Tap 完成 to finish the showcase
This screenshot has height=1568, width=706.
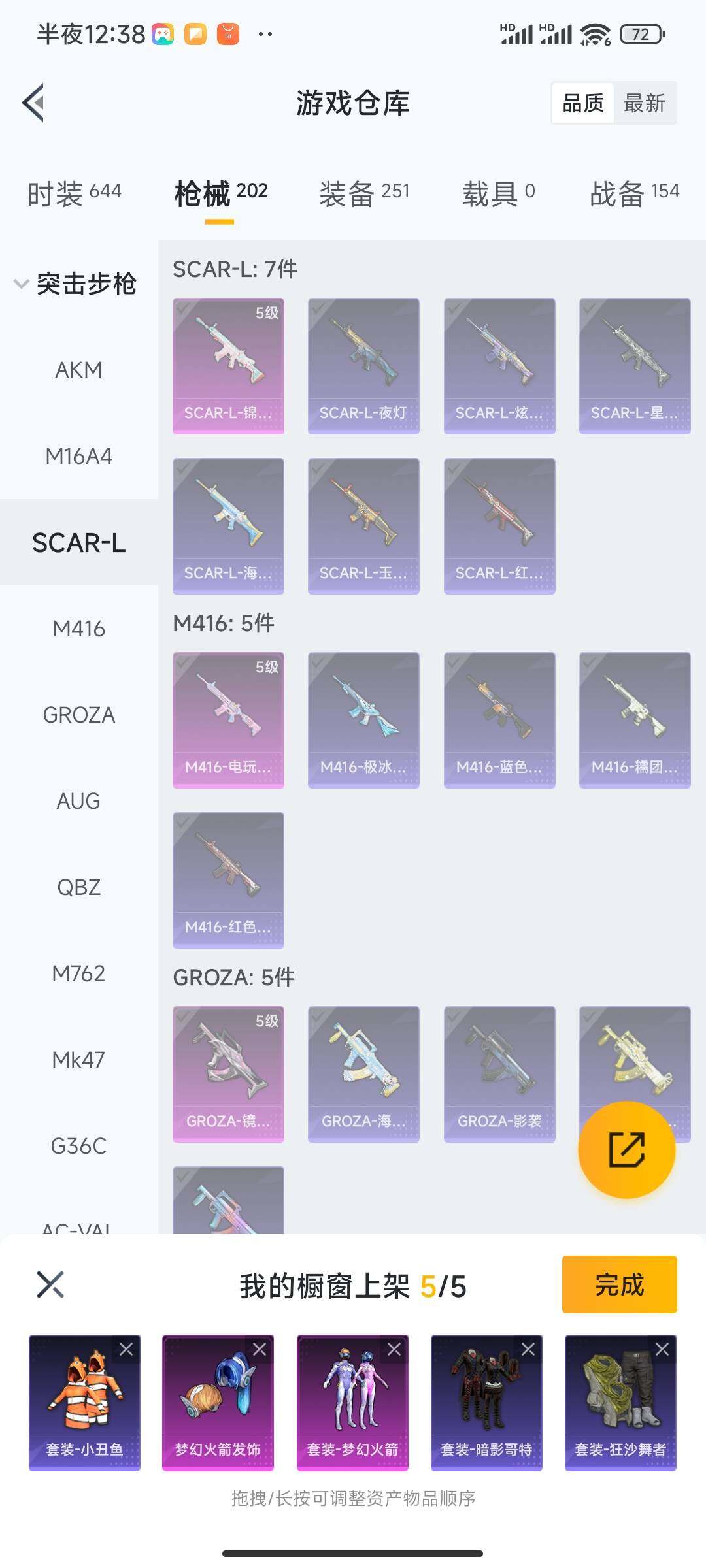(619, 1284)
